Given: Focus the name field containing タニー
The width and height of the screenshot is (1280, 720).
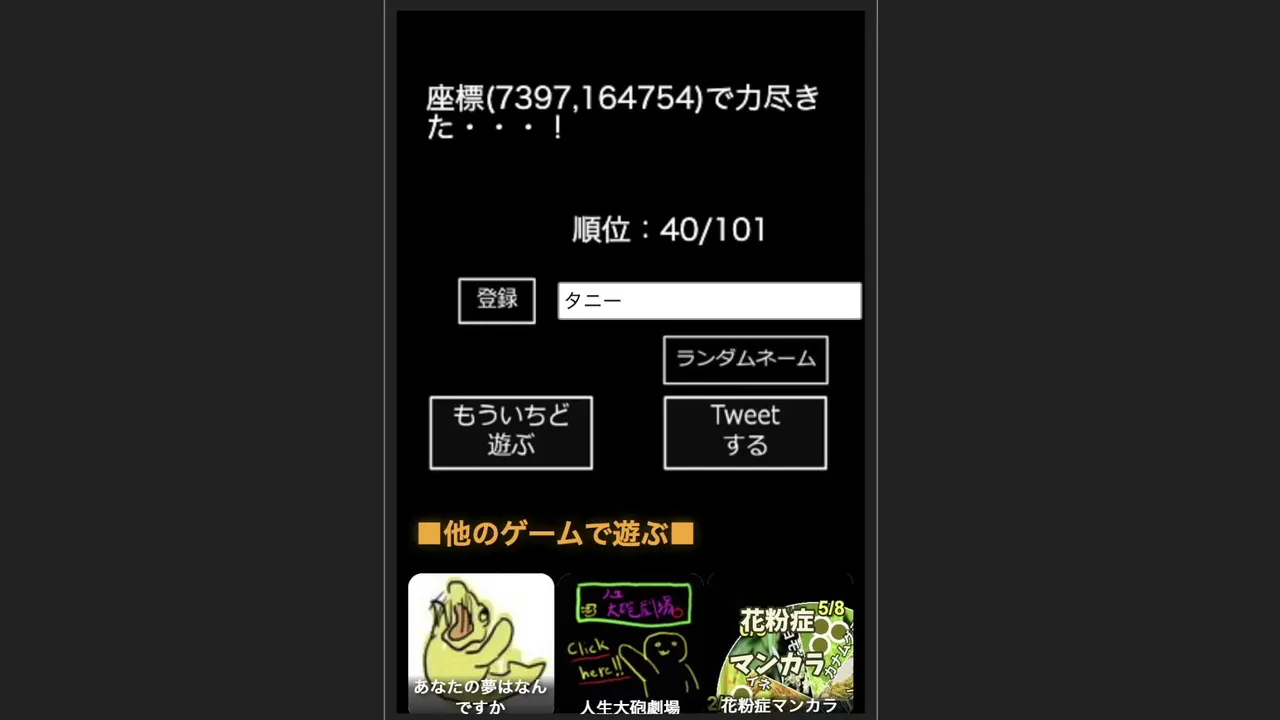Looking at the screenshot, I should (709, 301).
